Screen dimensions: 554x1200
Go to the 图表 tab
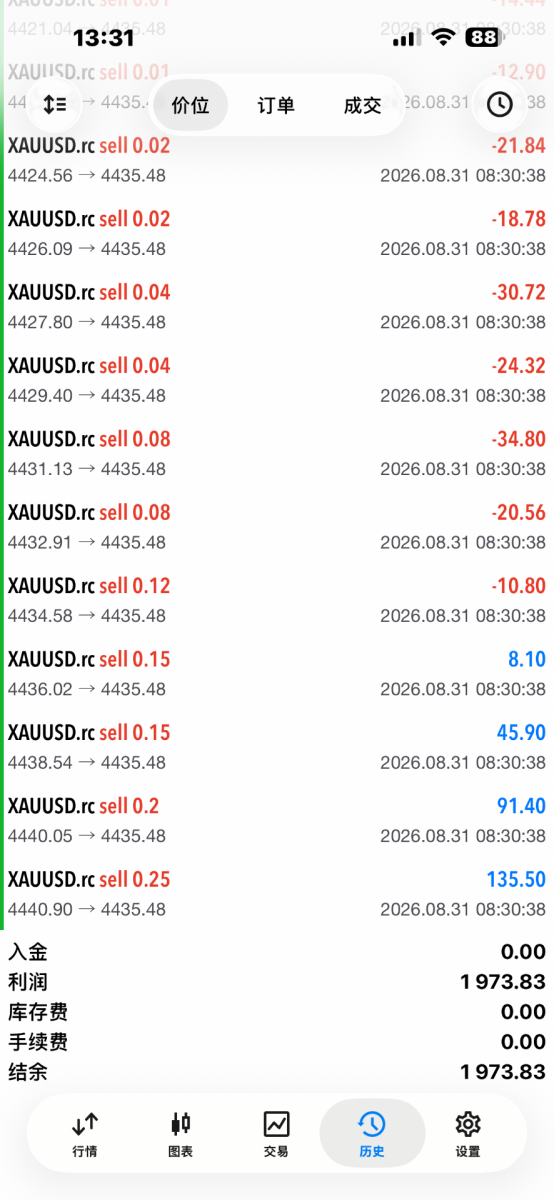(180, 1134)
